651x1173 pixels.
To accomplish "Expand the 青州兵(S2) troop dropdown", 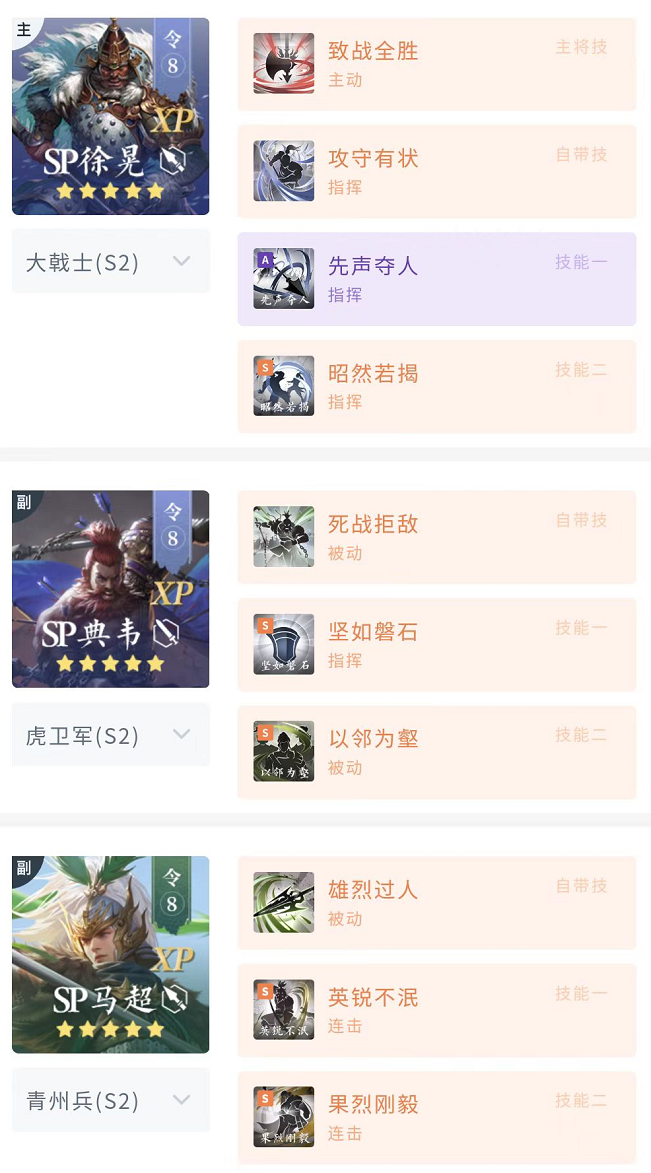I will click(110, 1100).
